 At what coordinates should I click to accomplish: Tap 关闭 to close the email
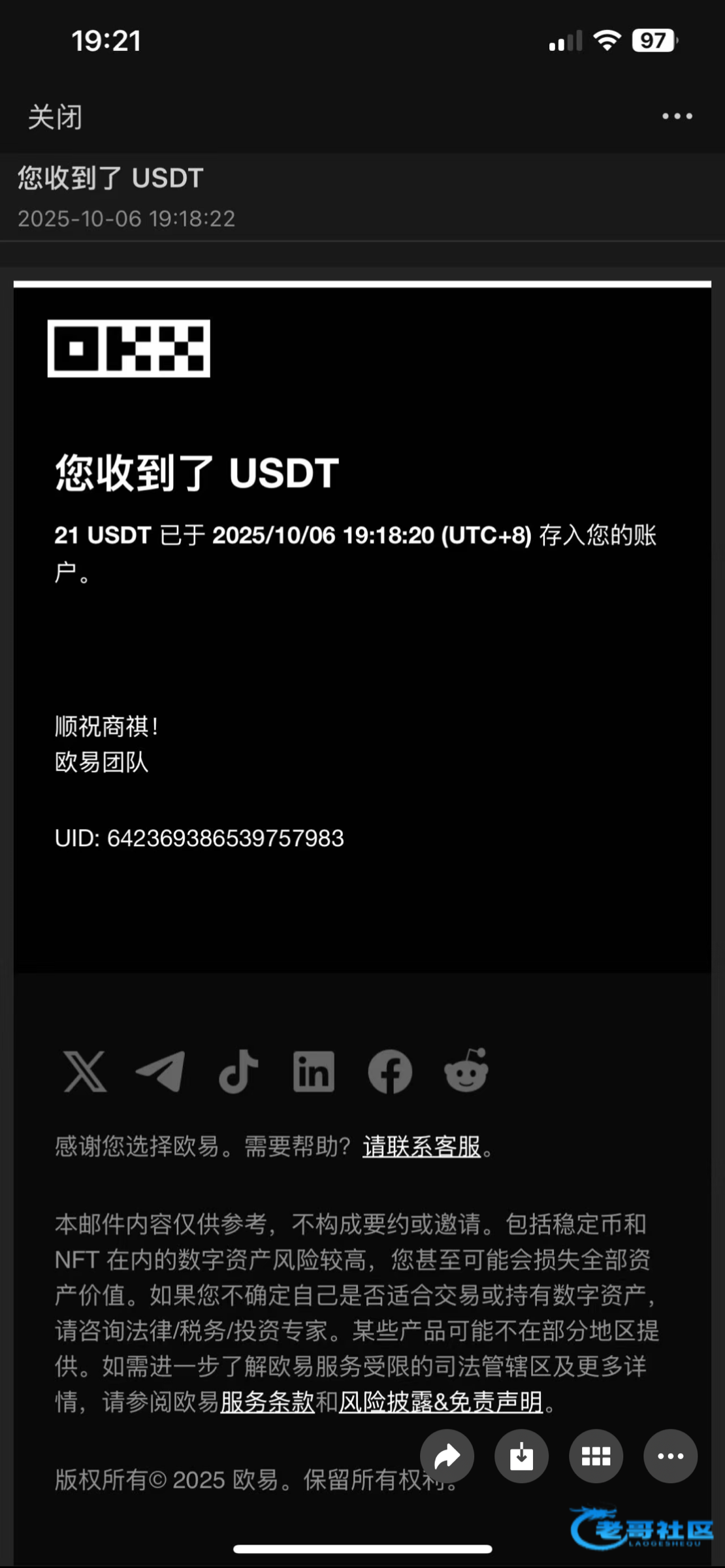point(55,118)
